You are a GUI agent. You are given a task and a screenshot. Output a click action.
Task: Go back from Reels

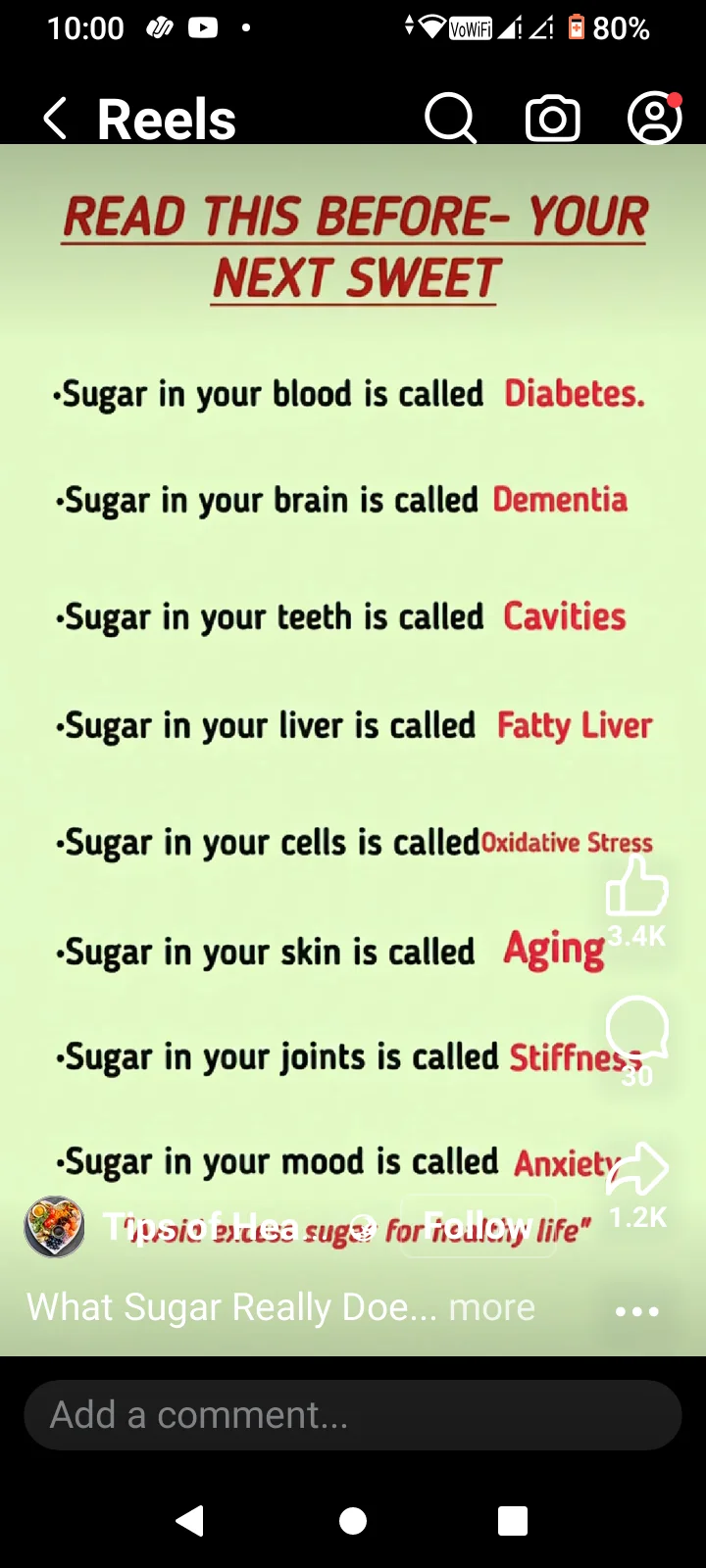tap(56, 119)
